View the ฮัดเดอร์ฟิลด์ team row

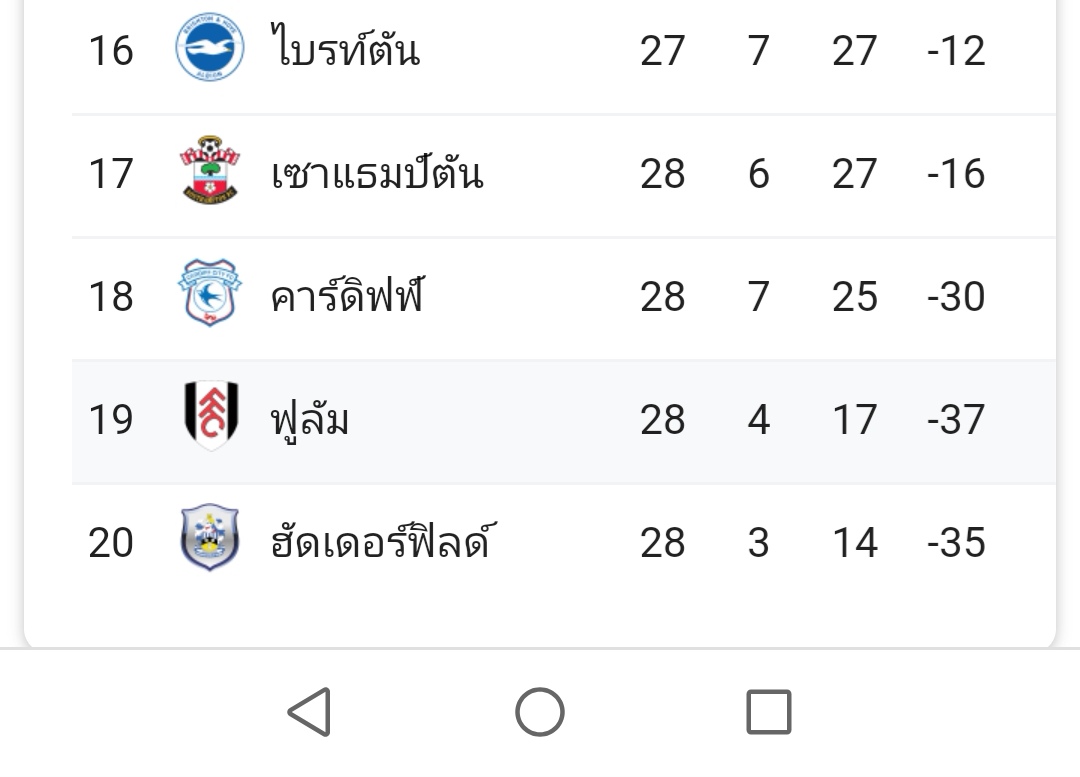(563, 543)
